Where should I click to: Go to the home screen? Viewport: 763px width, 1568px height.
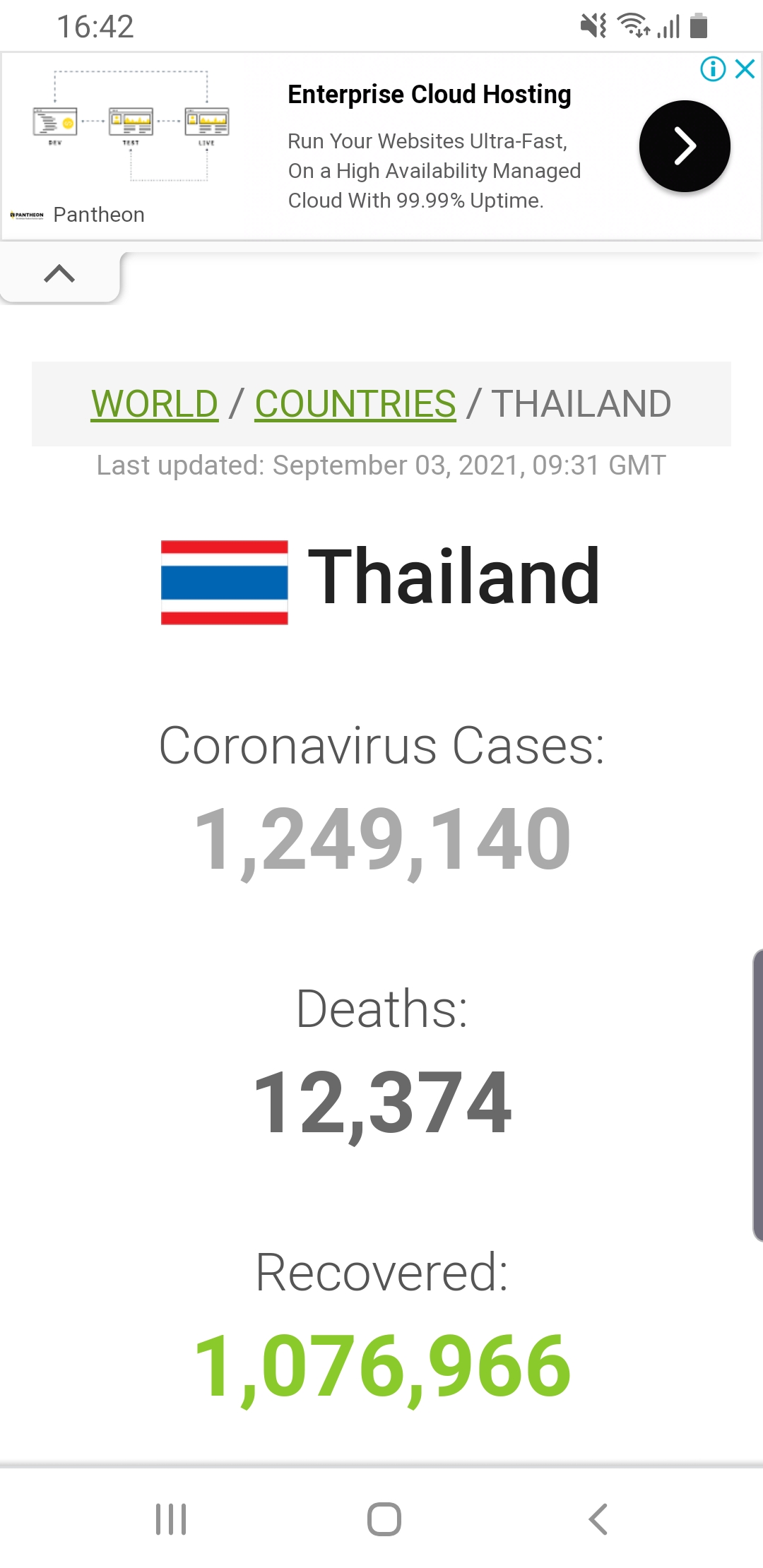tap(384, 1519)
